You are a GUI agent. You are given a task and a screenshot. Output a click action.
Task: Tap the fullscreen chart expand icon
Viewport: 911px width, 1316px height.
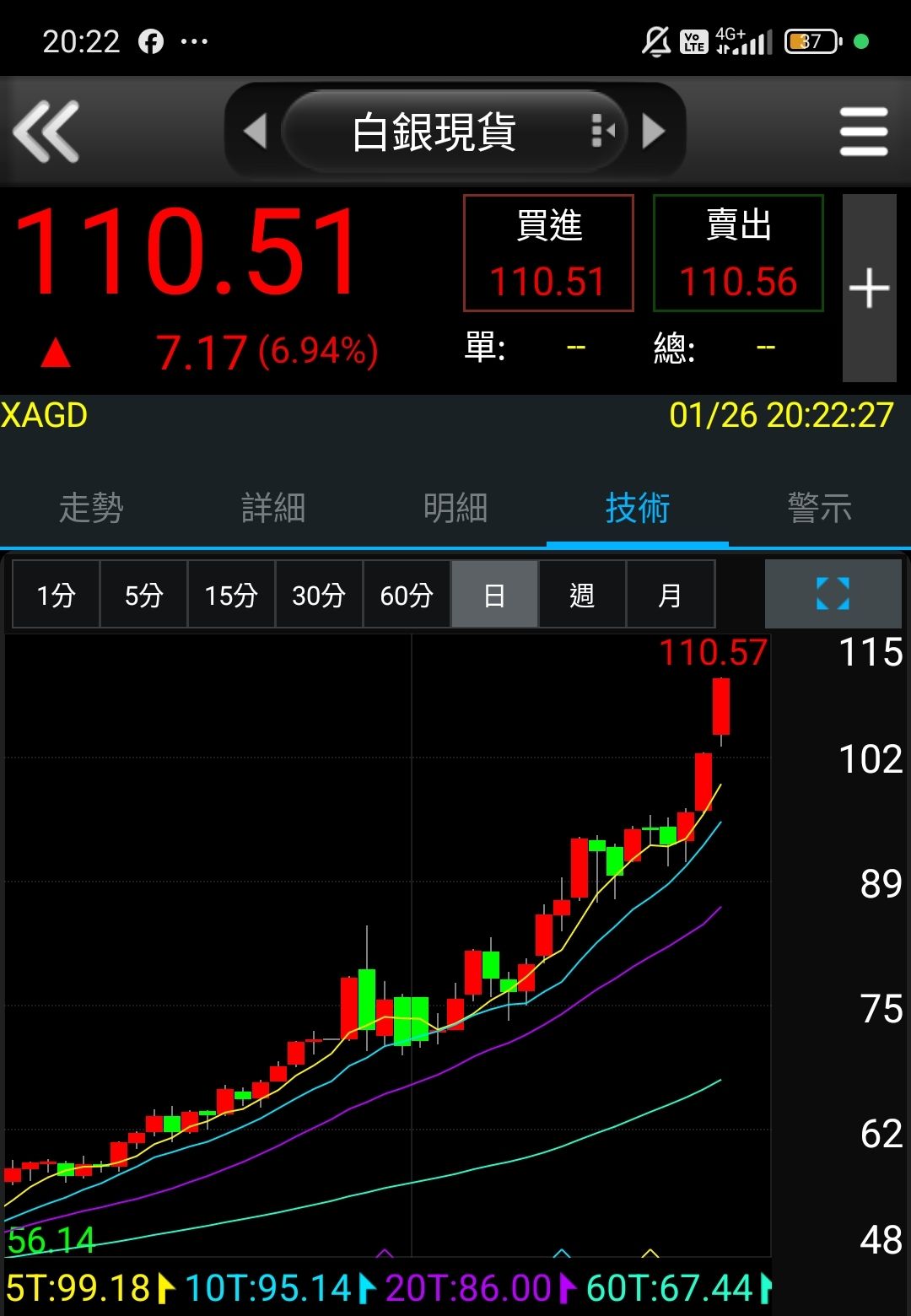click(x=833, y=595)
